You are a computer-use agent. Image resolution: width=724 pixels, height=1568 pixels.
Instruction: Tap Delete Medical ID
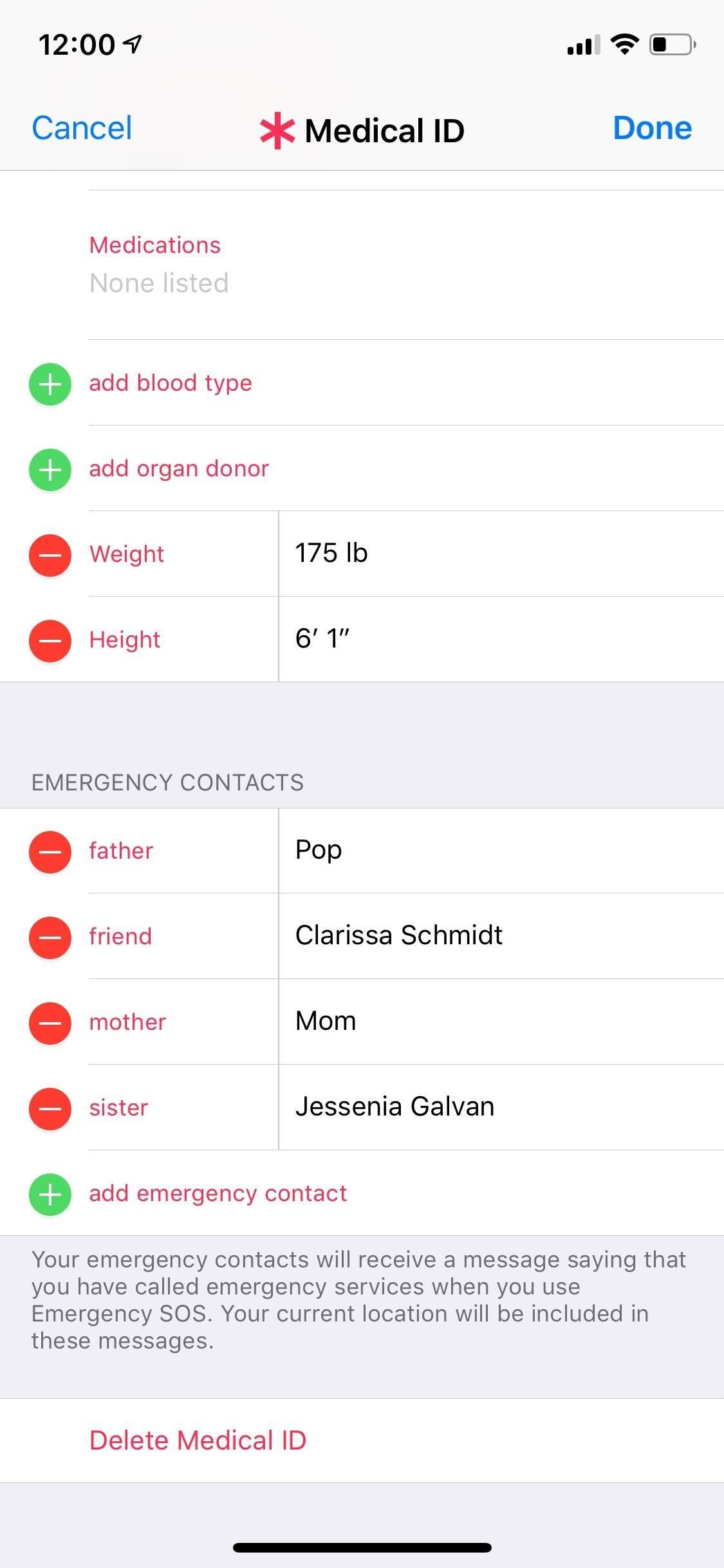tap(198, 1441)
